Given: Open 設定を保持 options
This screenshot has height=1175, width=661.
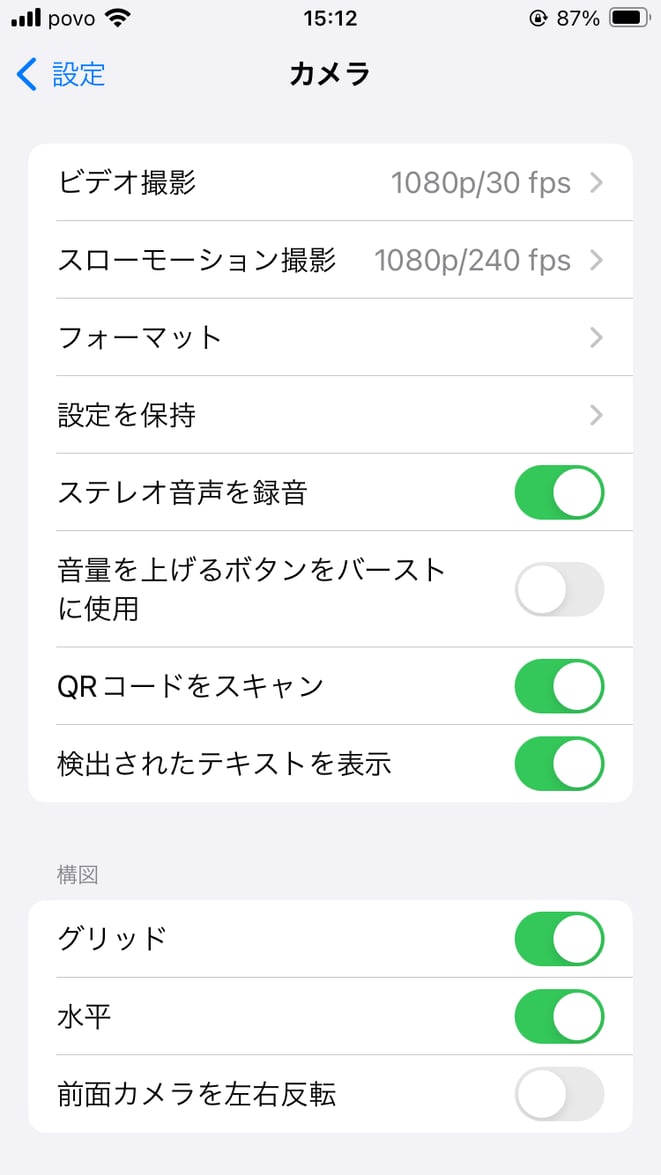Looking at the screenshot, I should pos(330,415).
